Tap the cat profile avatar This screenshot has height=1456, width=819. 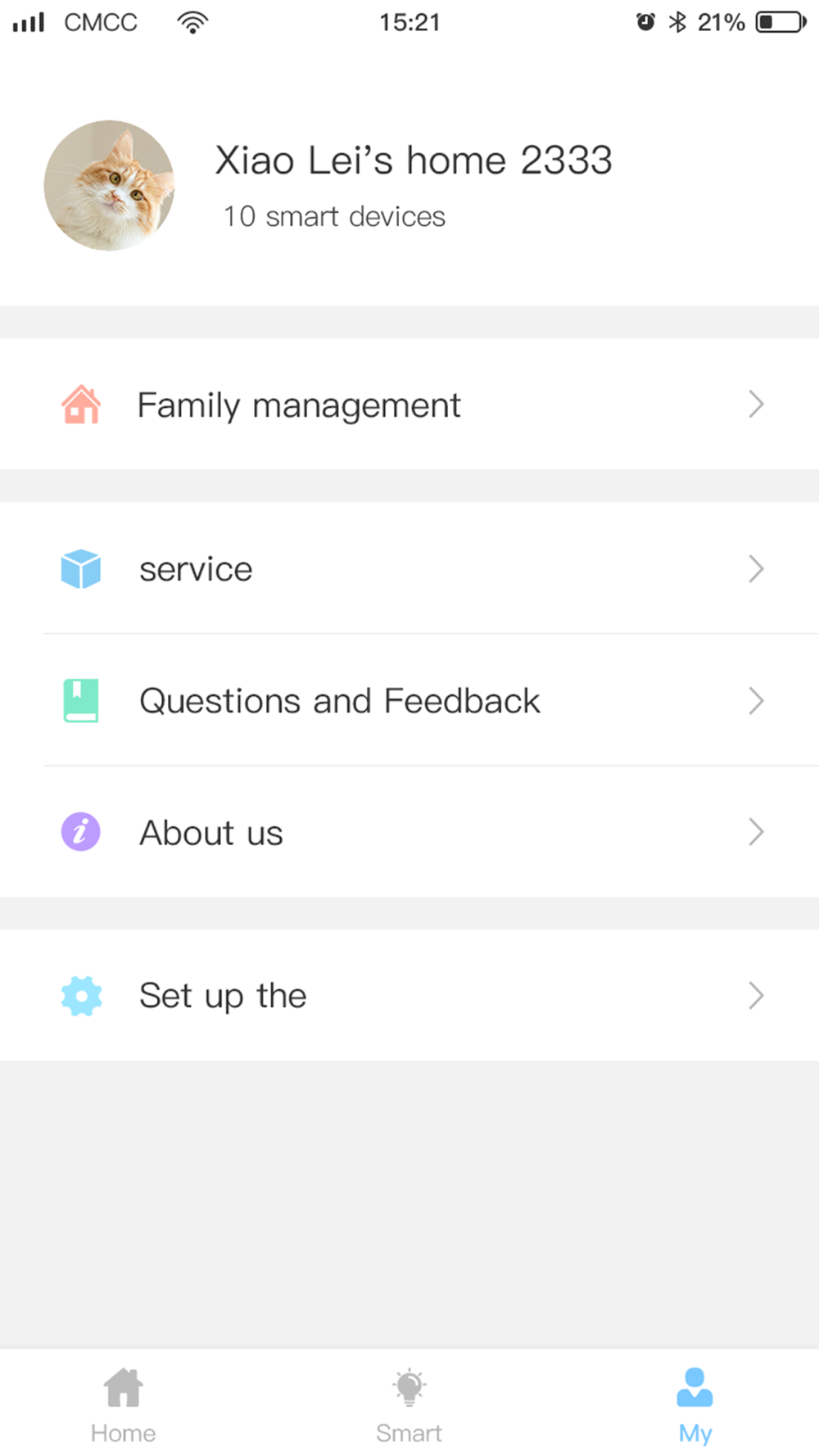click(x=110, y=186)
